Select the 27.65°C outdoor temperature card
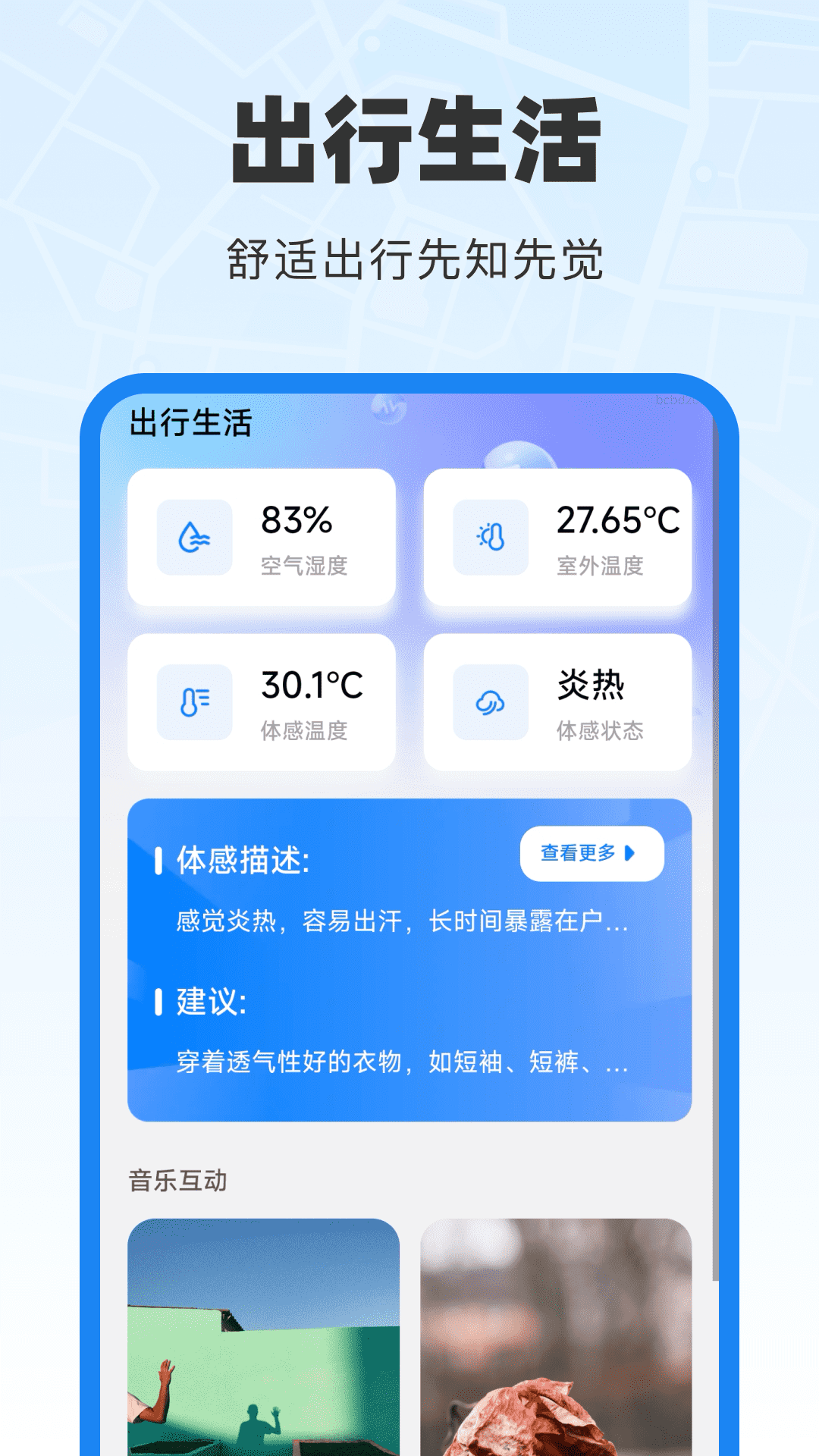The width and height of the screenshot is (819, 1456). point(559,536)
